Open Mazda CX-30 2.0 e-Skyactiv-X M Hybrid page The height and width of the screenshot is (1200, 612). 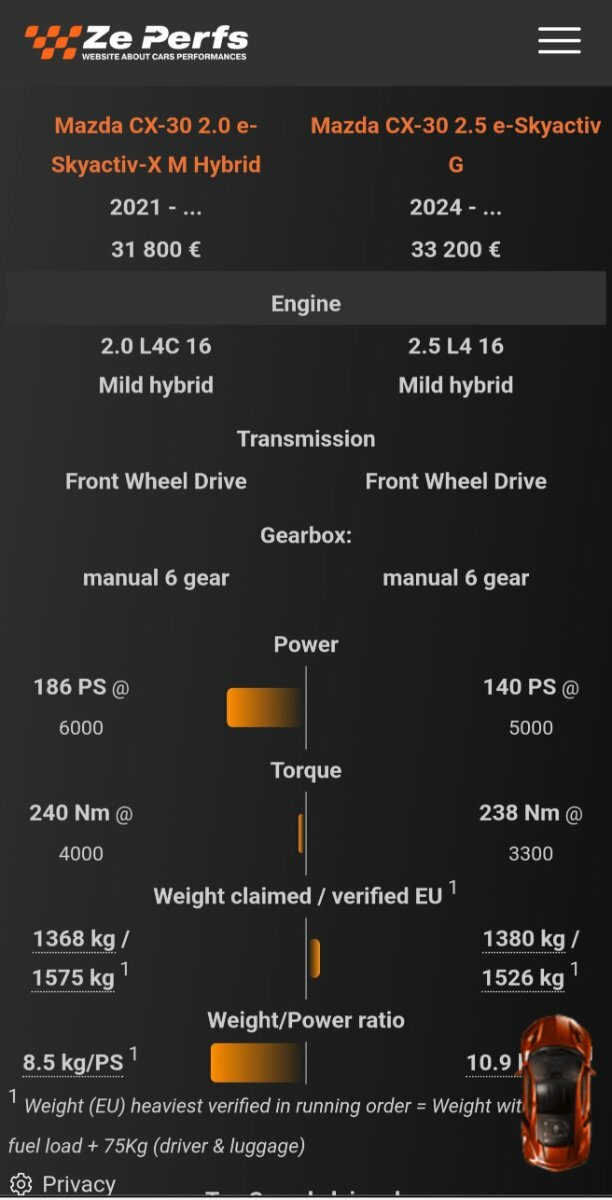pos(156,145)
